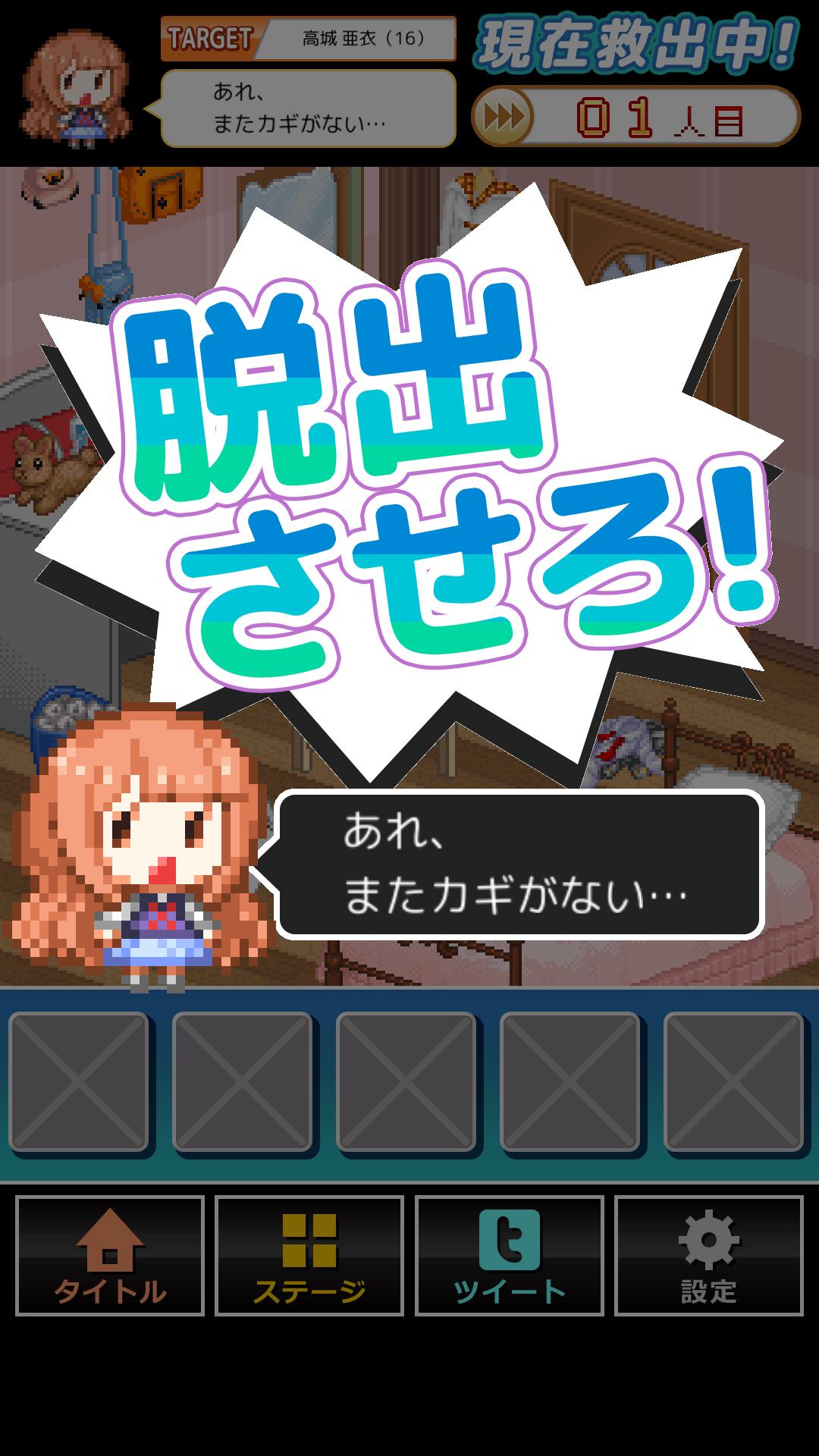
Task: Tap the fast-forward arrows button
Action: (x=504, y=118)
